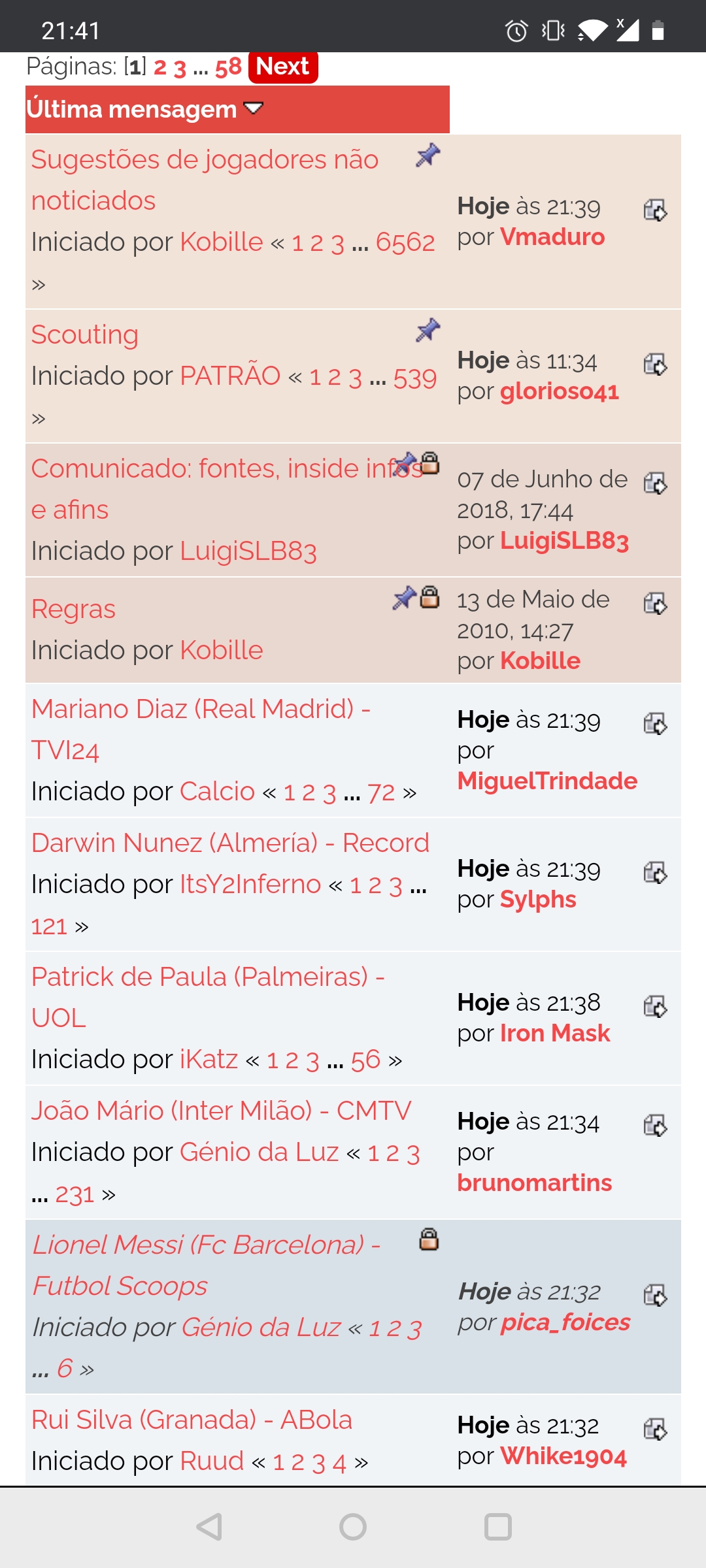Viewport: 706px width, 1568px height.
Task: Open Patrick de Paula (Palmeiras) - UOL topic
Action: [208, 997]
